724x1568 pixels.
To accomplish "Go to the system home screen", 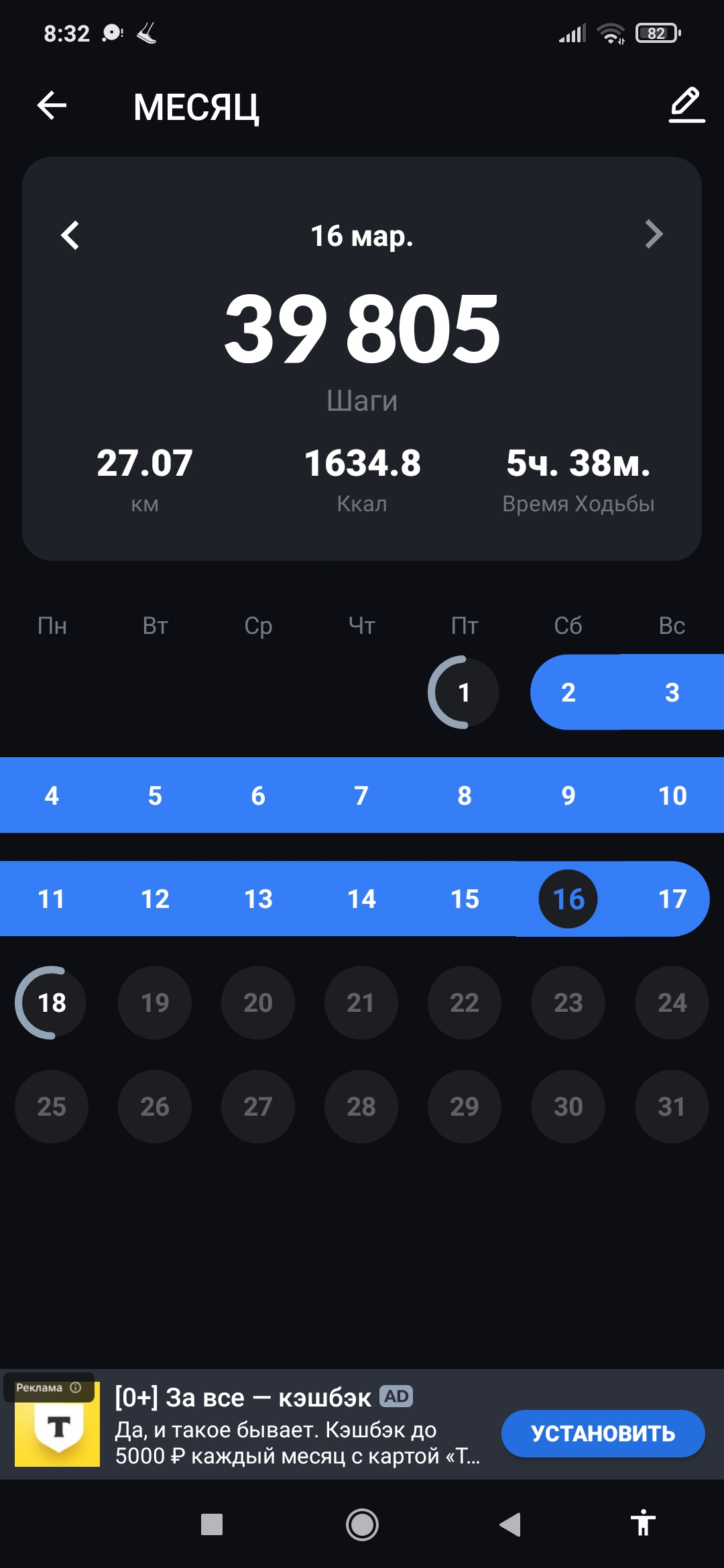I will 362,1524.
